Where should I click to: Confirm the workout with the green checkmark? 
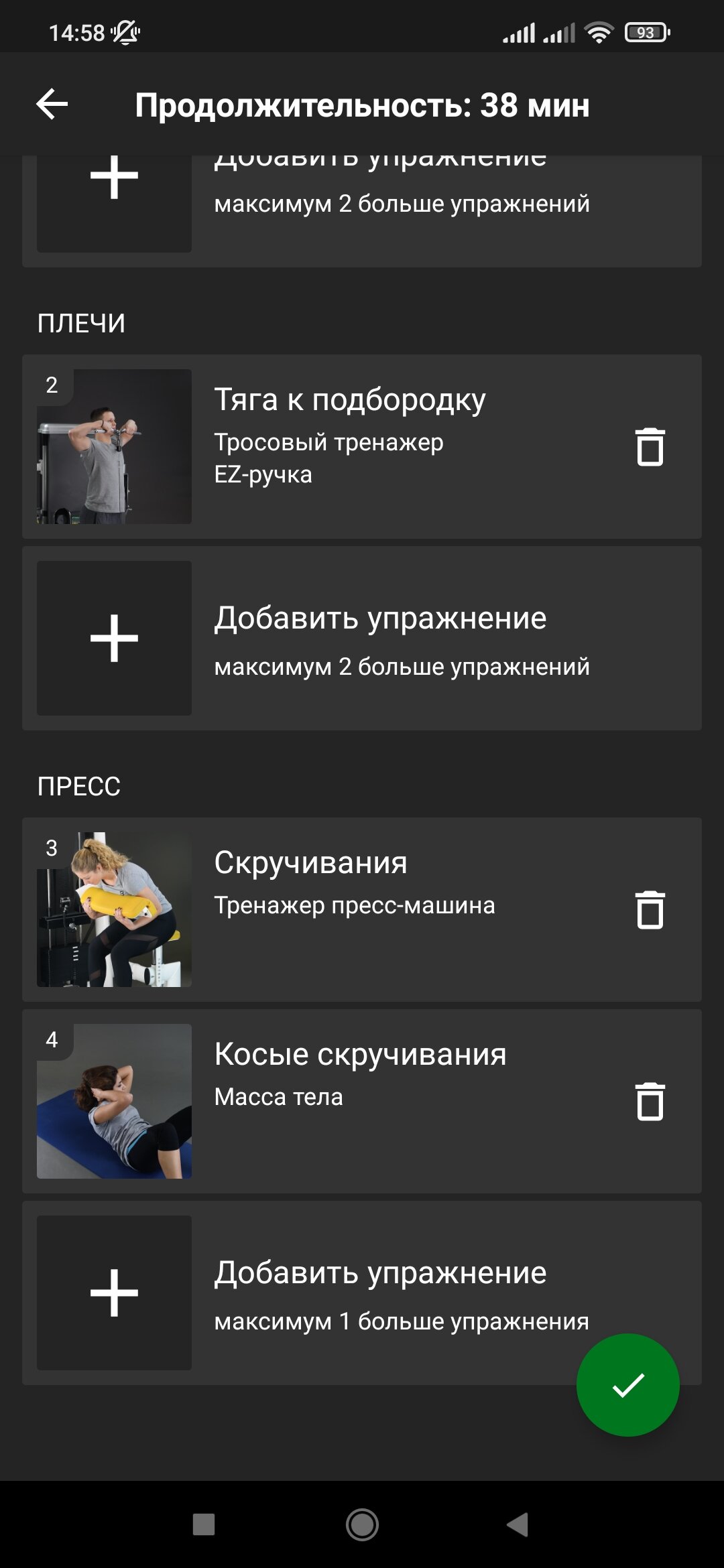click(628, 1385)
